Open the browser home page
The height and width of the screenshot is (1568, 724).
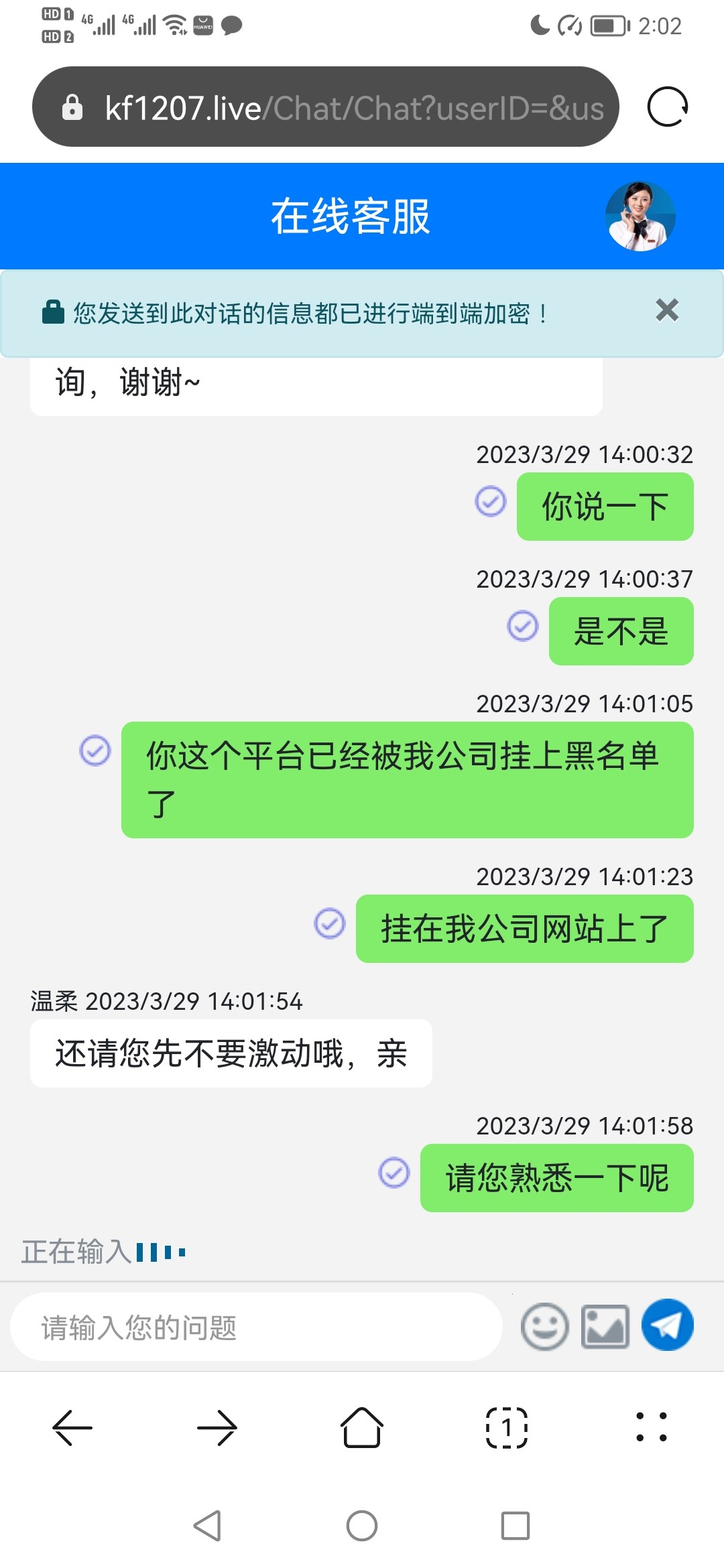click(x=362, y=1428)
